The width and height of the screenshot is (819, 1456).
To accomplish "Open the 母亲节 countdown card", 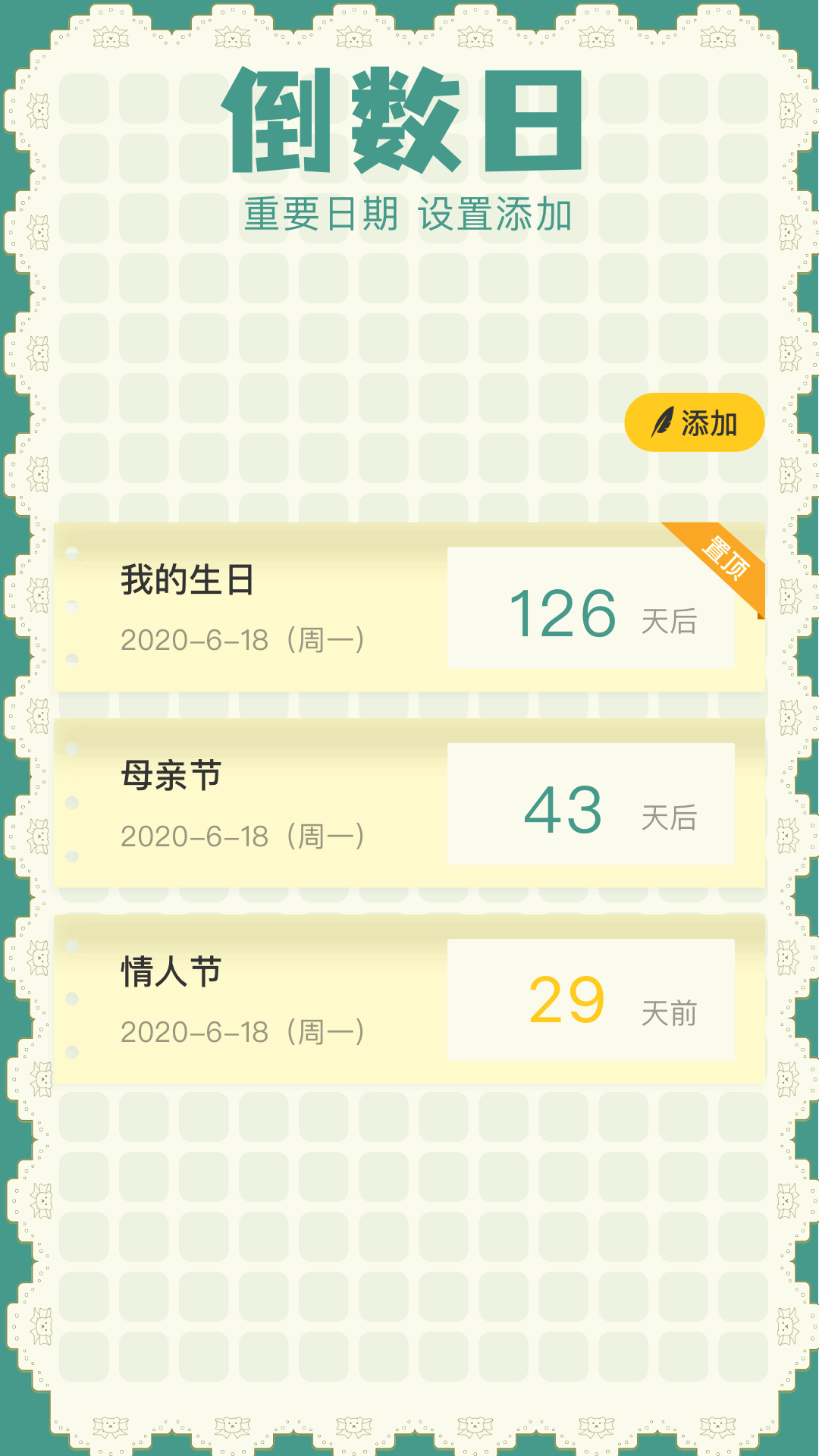I will tap(303, 804).
